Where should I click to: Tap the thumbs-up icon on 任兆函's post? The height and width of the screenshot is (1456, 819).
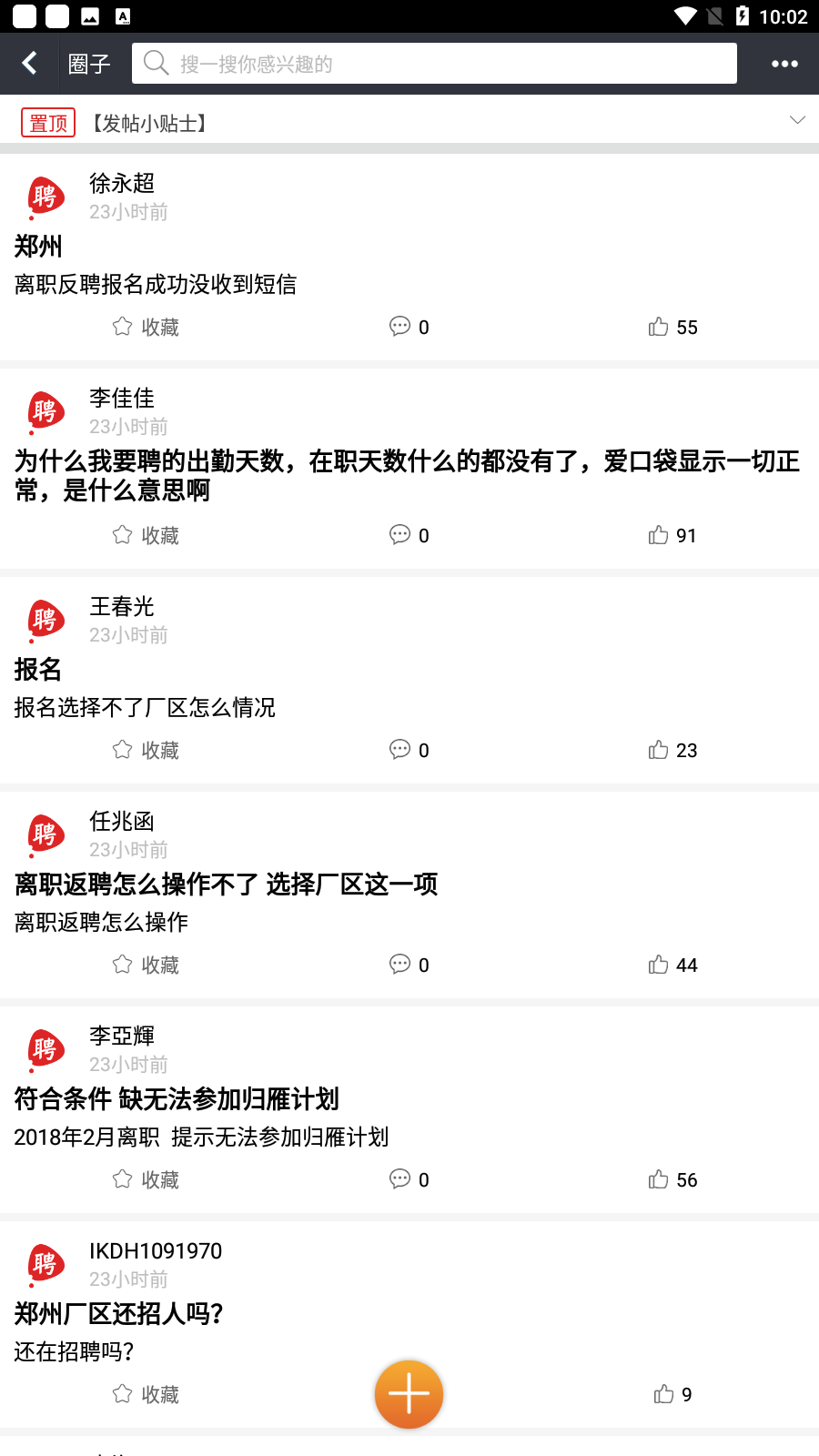point(659,964)
